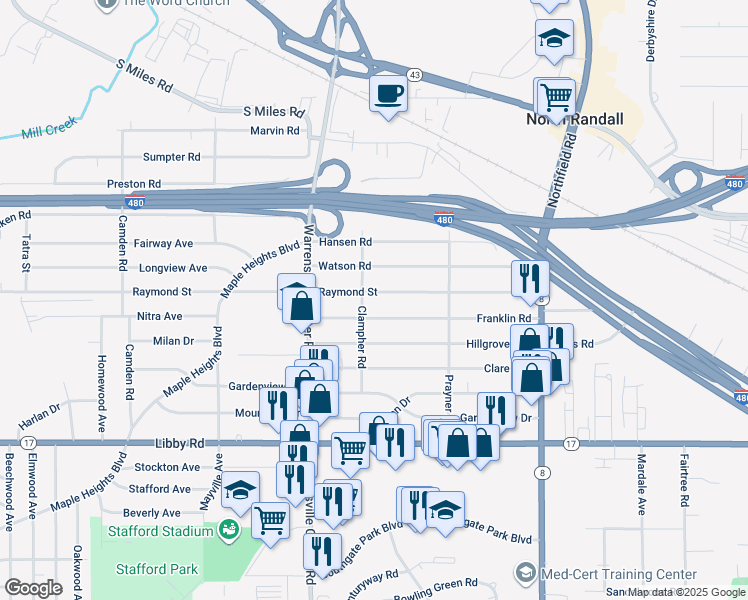
Task: Tap the coffee cup marker near S Miles Rd
Action: pos(388,94)
